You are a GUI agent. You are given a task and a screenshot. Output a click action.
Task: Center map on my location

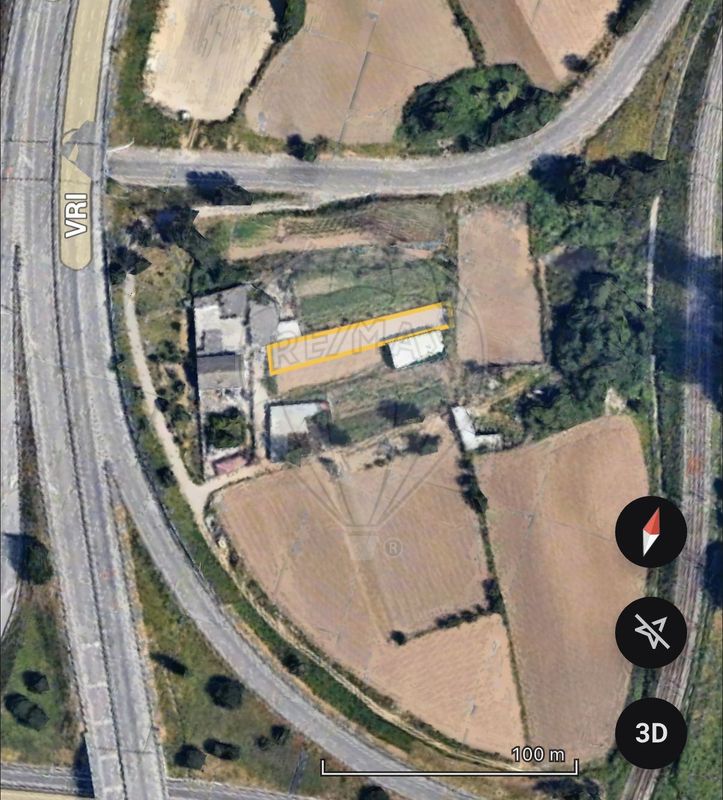pyautogui.click(x=651, y=632)
